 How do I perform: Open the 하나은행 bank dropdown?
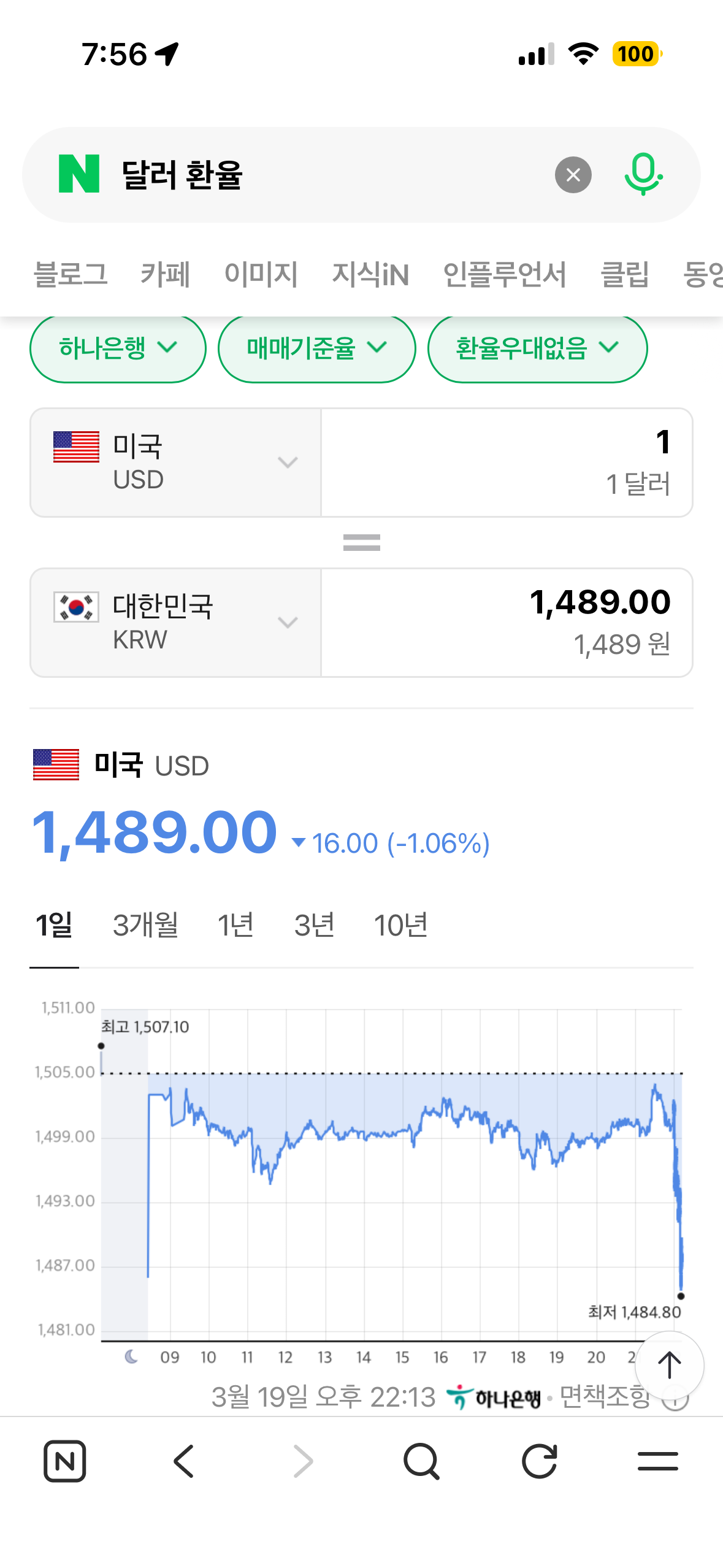[118, 348]
